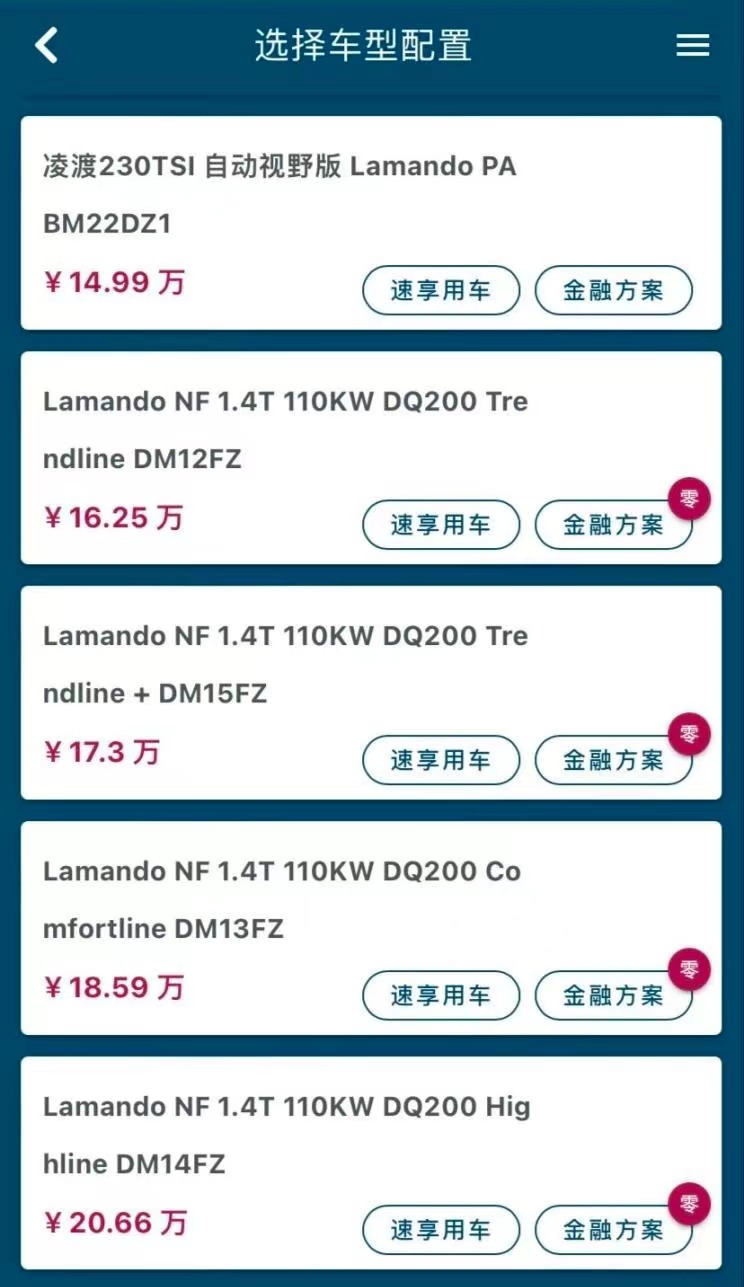View 金融方案 for Comfortline DM13FZ
The image size is (744, 1287).
[613, 995]
